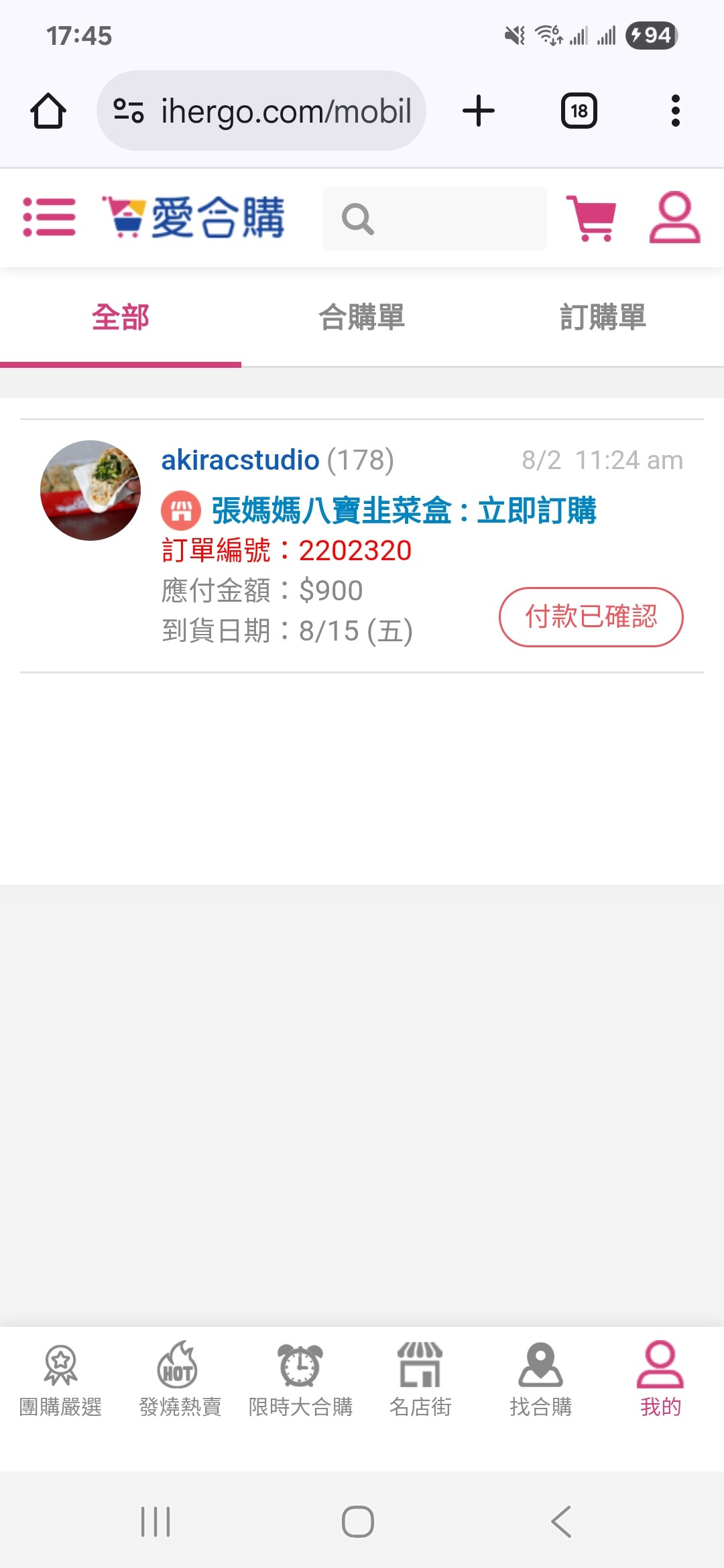The height and width of the screenshot is (1568, 724).
Task: Open the browser's new tab plus button
Action: (x=479, y=111)
